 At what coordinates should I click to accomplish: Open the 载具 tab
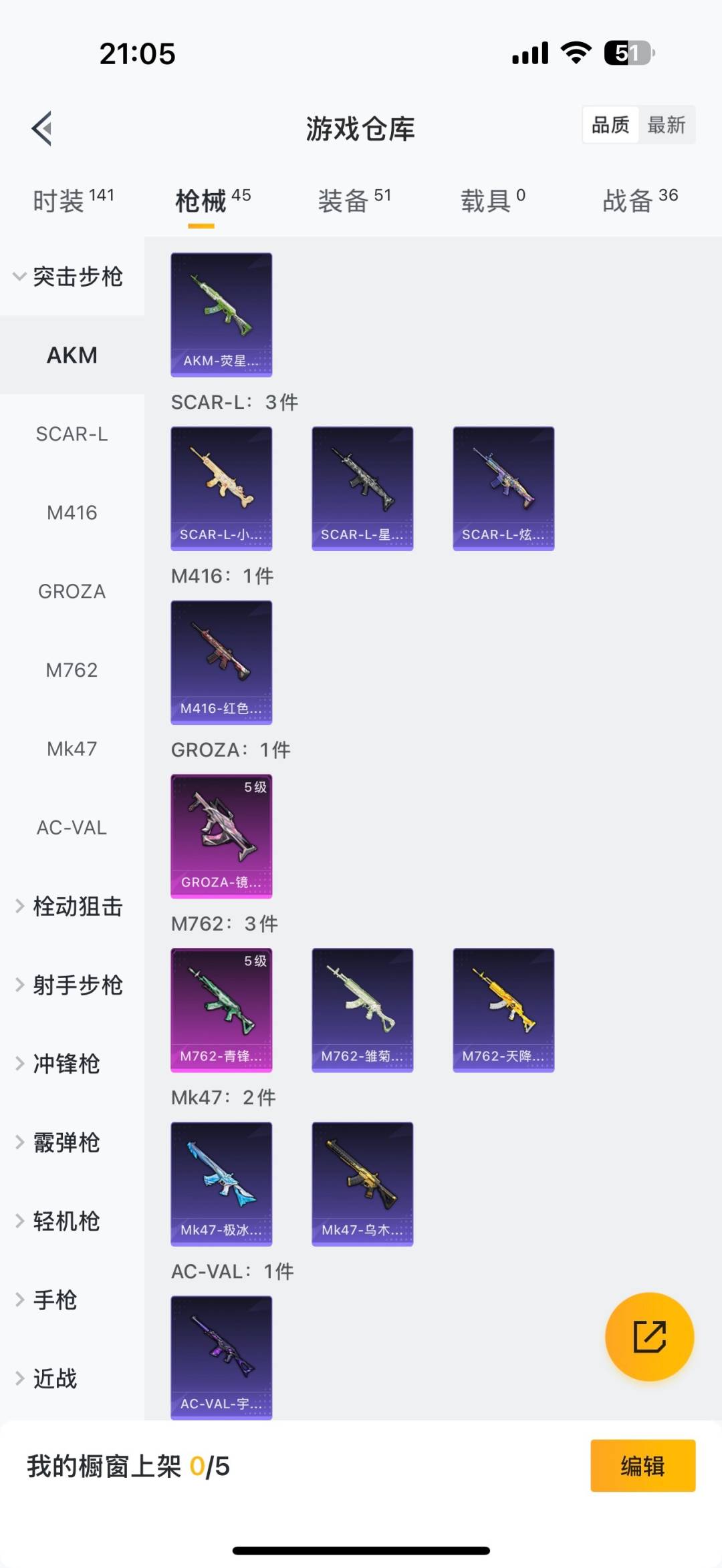pyautogui.click(x=493, y=200)
